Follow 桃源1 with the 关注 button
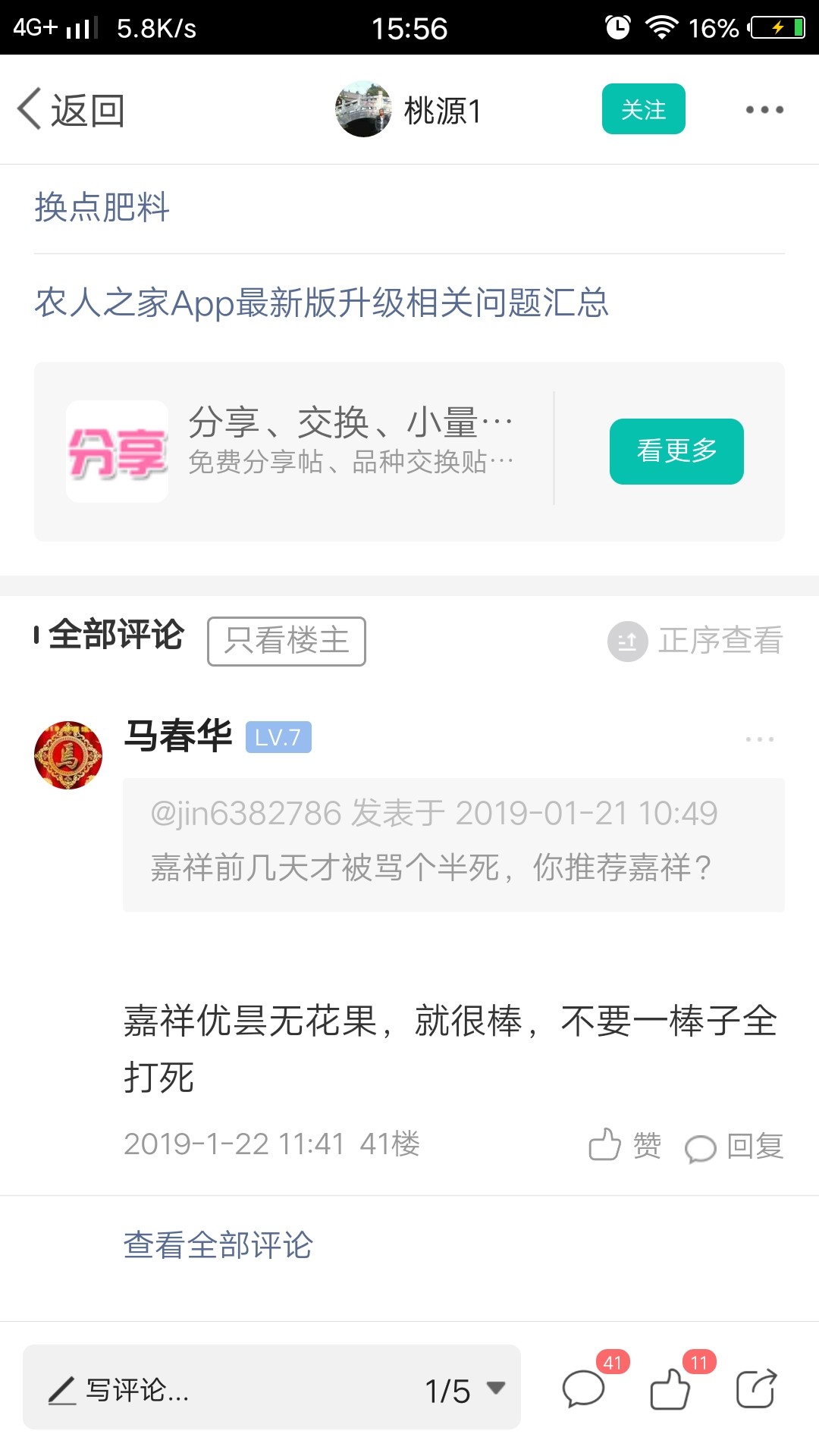 643,109
